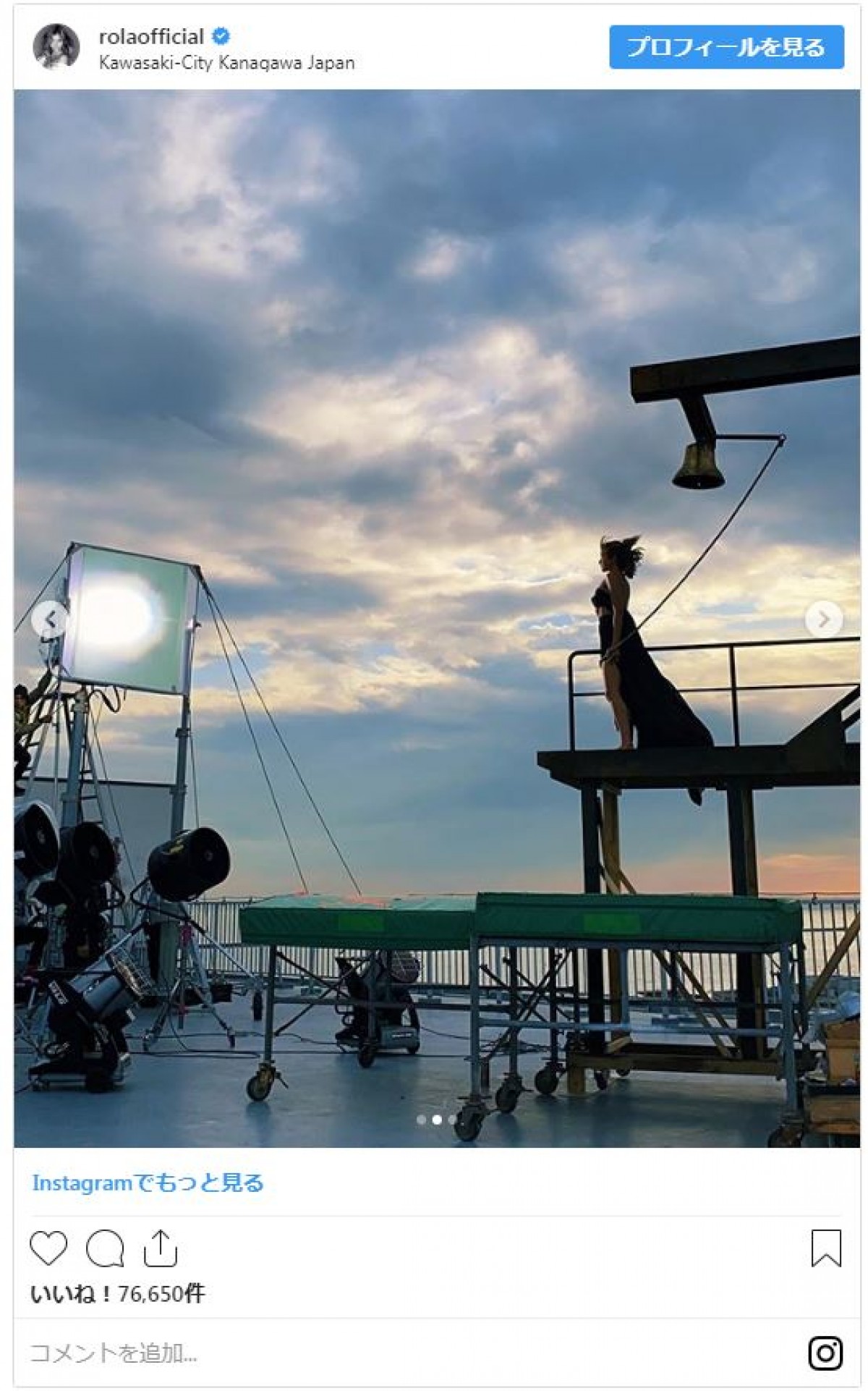Go to previous photo in carousel
Viewport: 868px width, 1391px height.
[50, 620]
